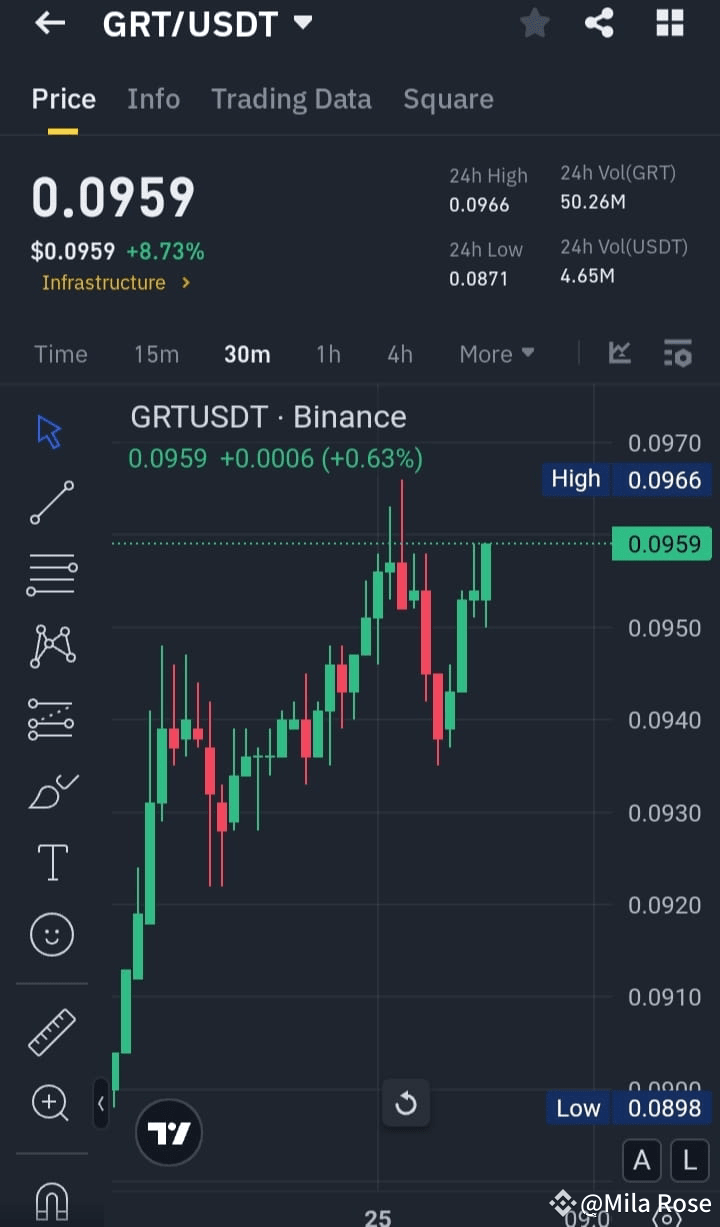
Task: Select the brush drawing tool
Action: click(52, 790)
